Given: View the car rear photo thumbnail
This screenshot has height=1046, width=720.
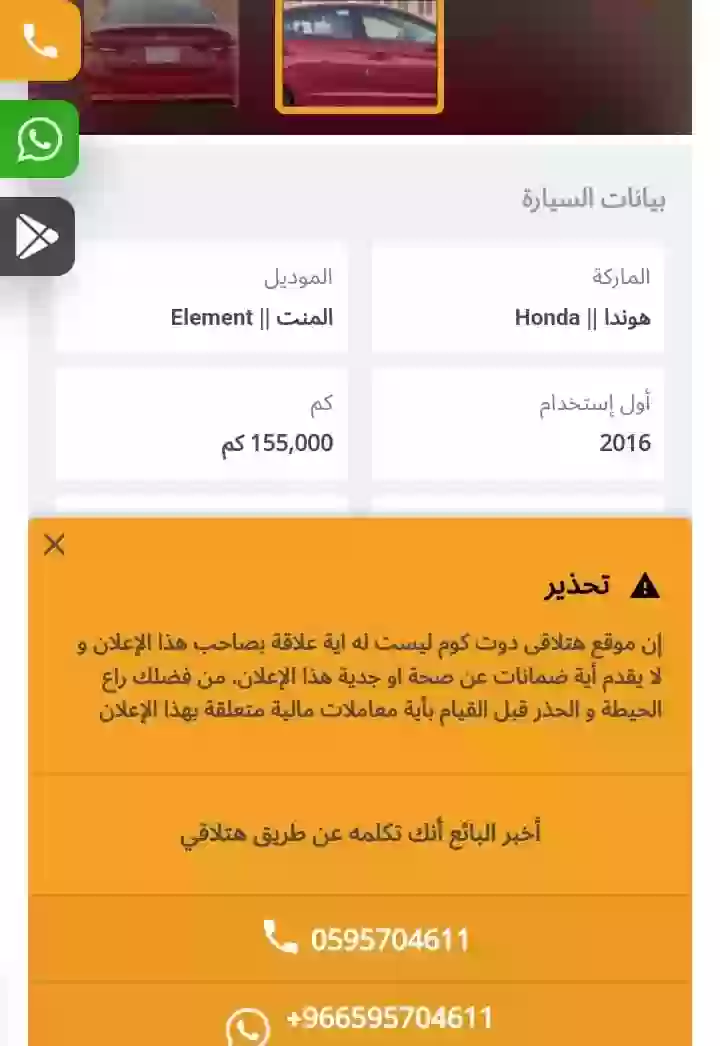Looking at the screenshot, I should [161, 50].
